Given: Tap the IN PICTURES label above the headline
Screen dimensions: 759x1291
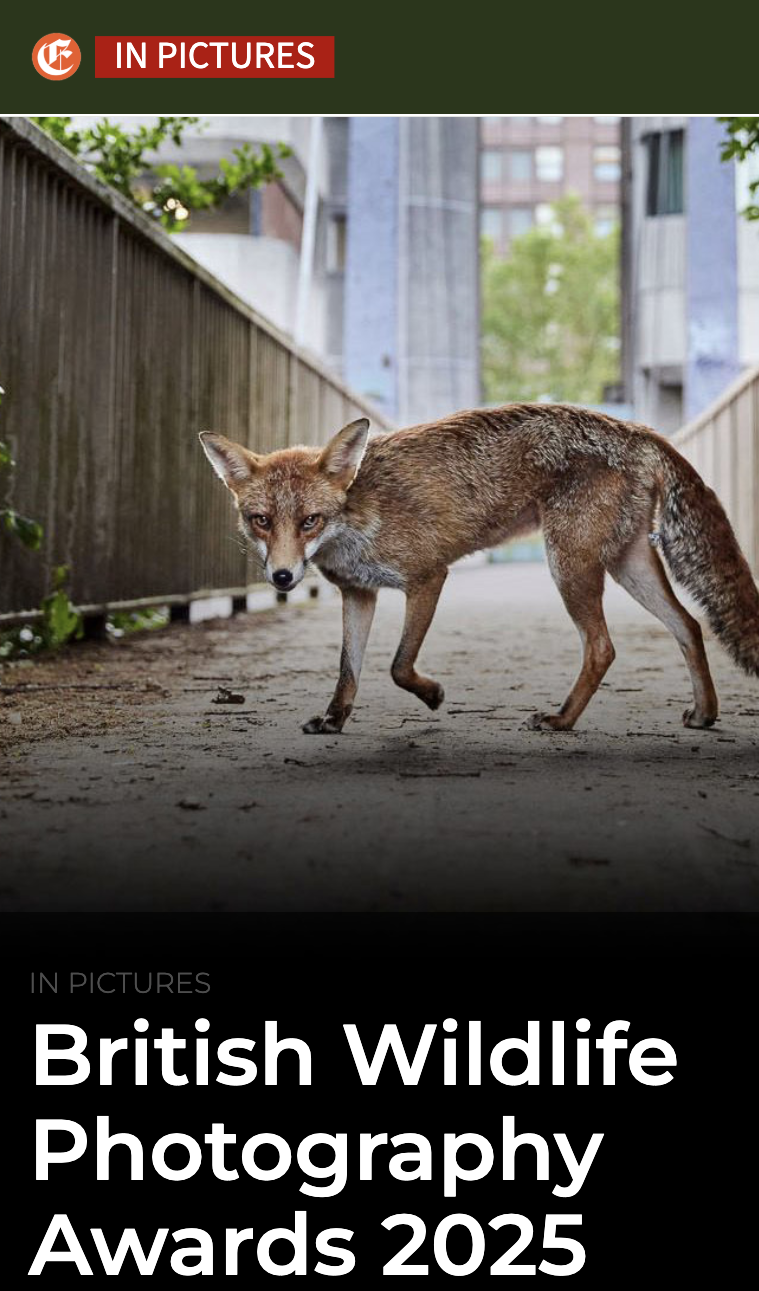Looking at the screenshot, I should [120, 983].
